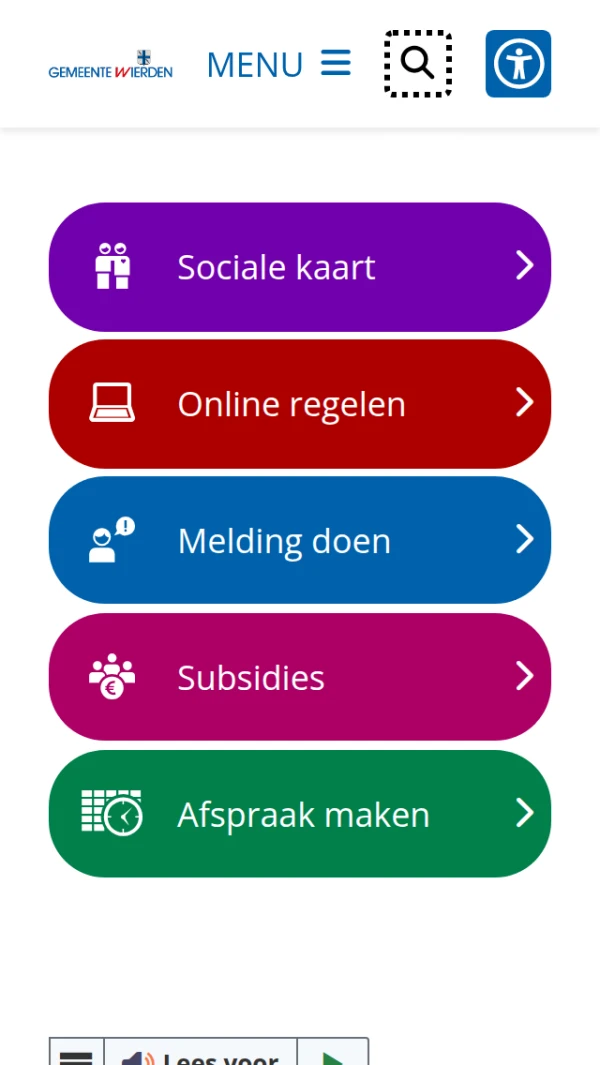Open the search icon

point(418,63)
